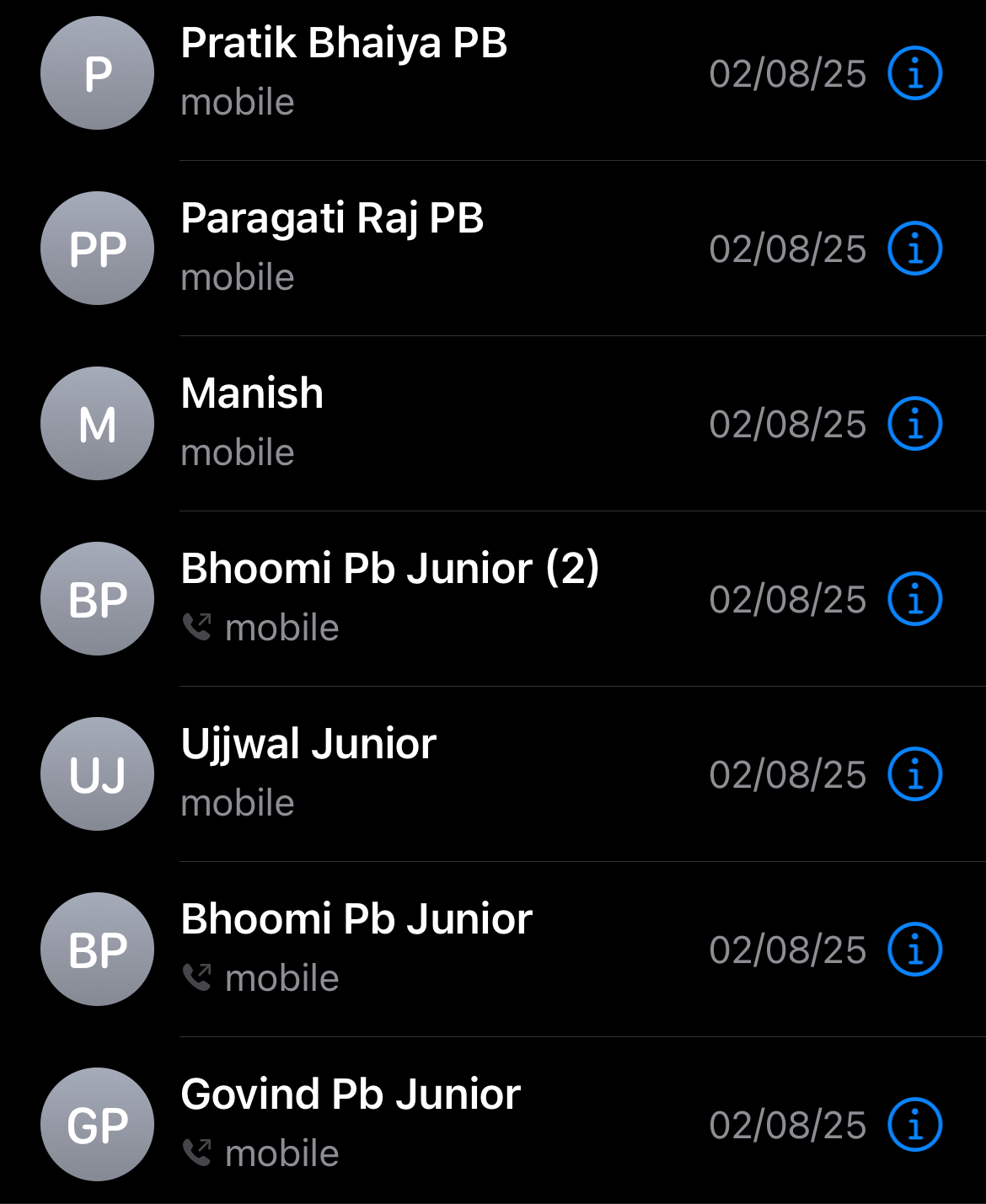View call details for Govind Pb Junior
986x1204 pixels.
(x=914, y=1125)
